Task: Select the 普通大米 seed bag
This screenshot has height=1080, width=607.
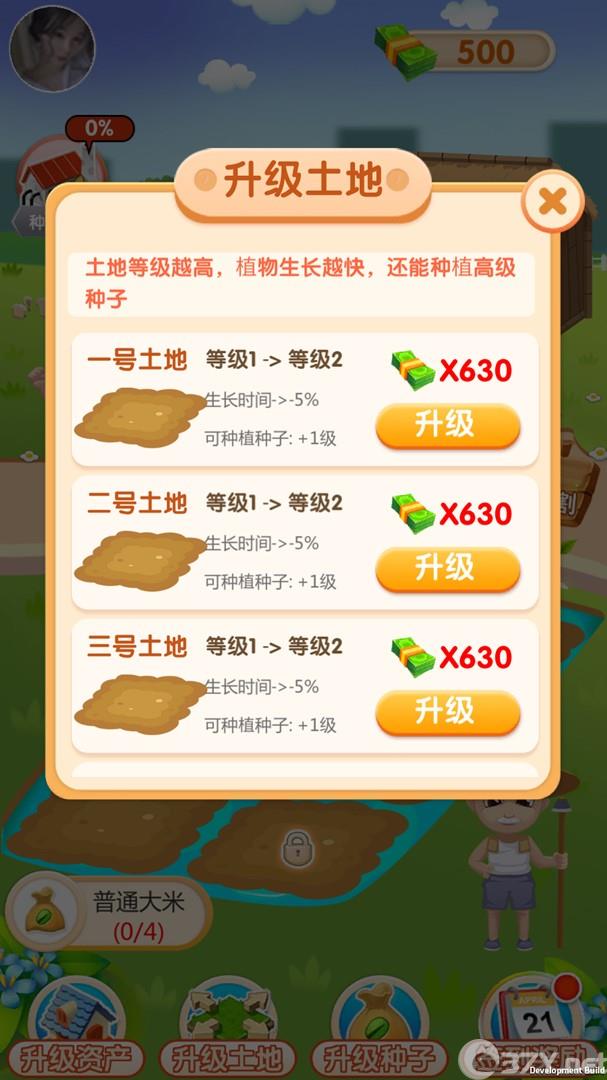Action: coord(108,913)
